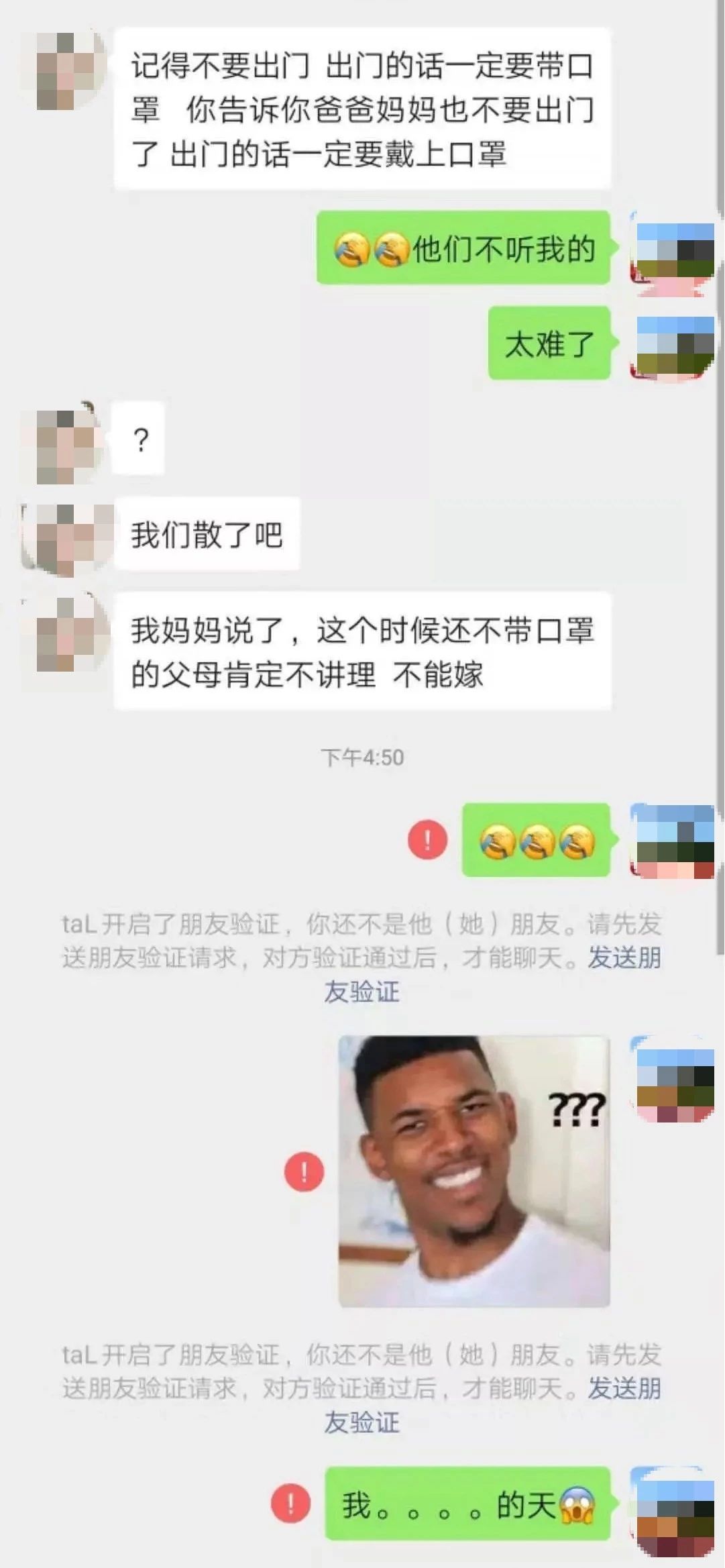The width and height of the screenshot is (725, 1568).
Task: Open the sent ??? meme image
Action: 474,1171
